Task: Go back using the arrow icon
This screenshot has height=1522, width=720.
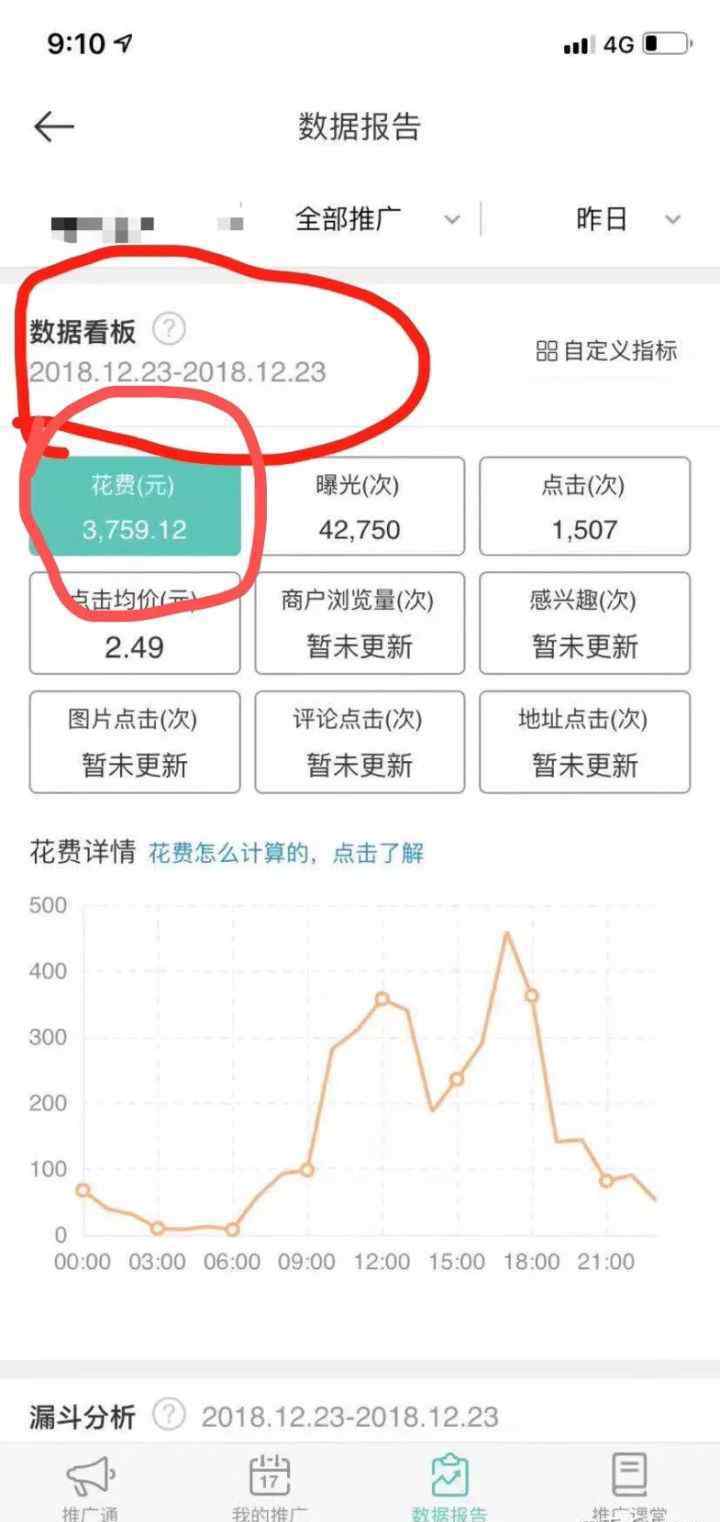Action: click(54, 127)
